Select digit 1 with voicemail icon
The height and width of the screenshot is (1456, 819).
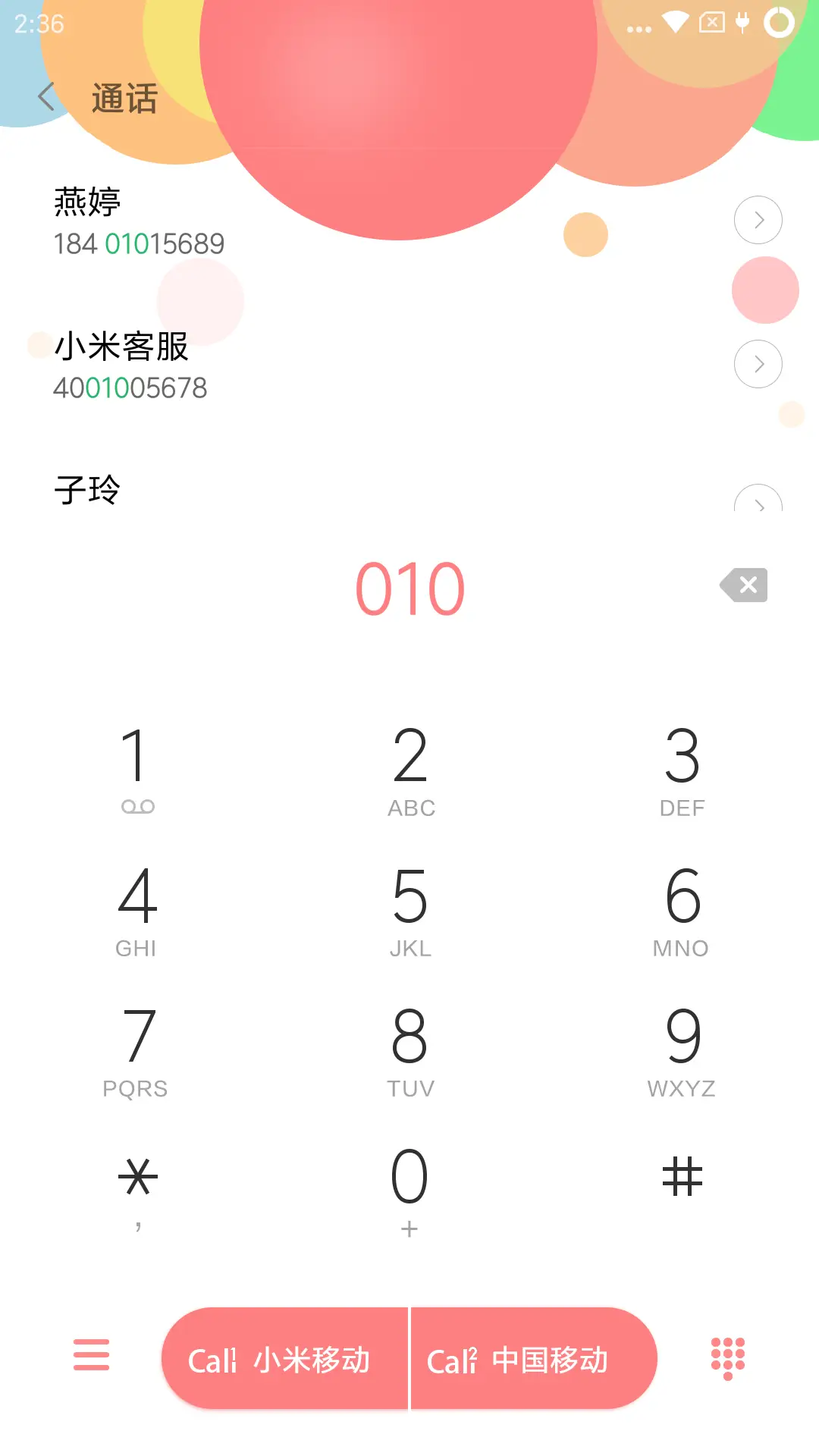pos(137,766)
